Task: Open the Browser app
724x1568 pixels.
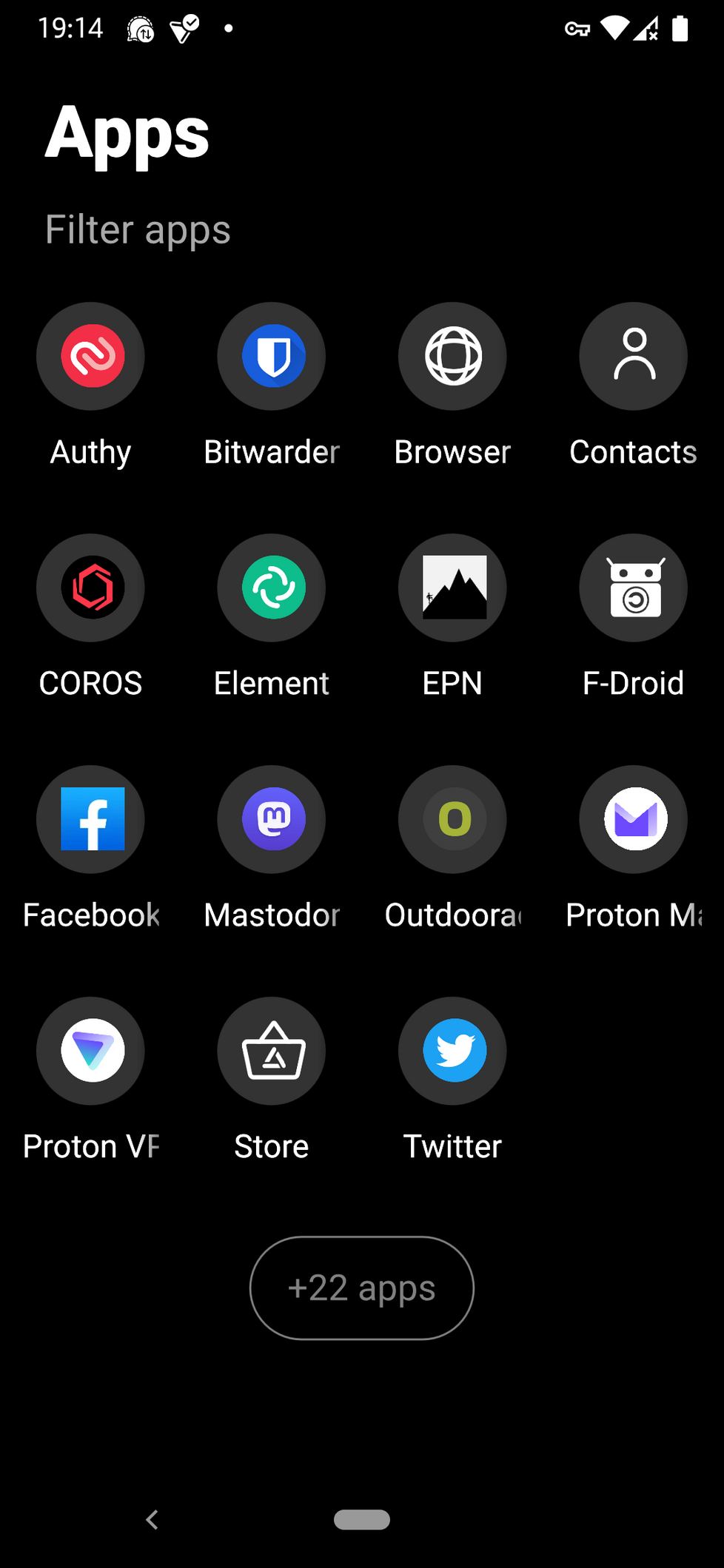Action: [x=452, y=357]
